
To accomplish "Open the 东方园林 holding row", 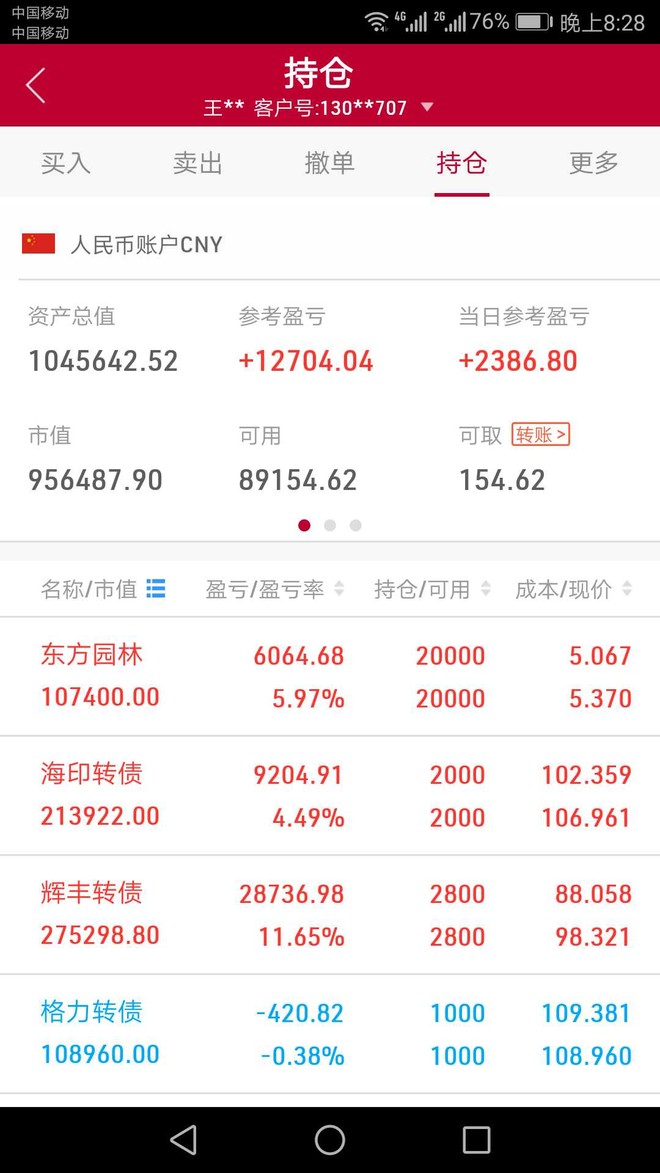I will click(330, 676).
